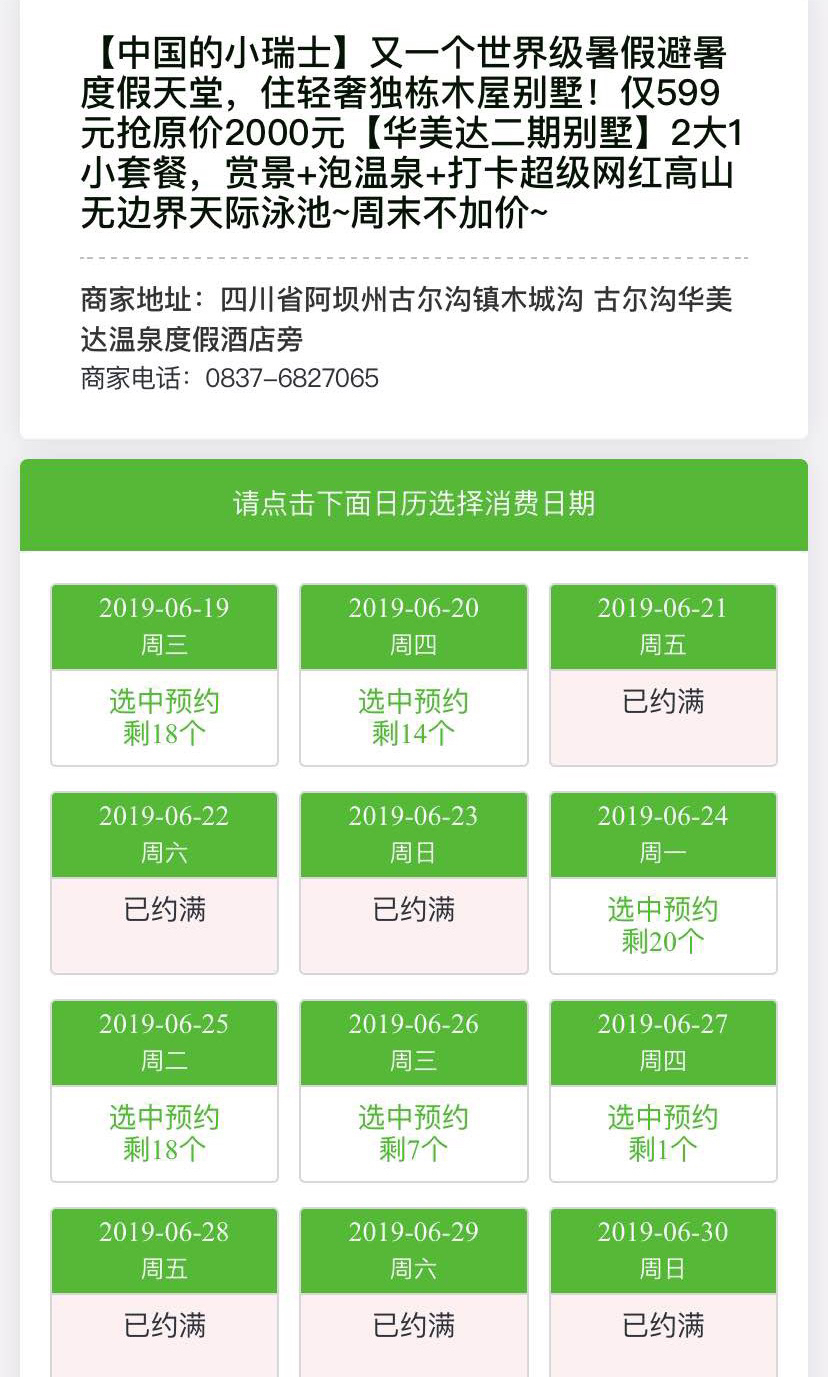
Task: Select 2019-06-26 with 7 remaining
Action: [414, 1091]
